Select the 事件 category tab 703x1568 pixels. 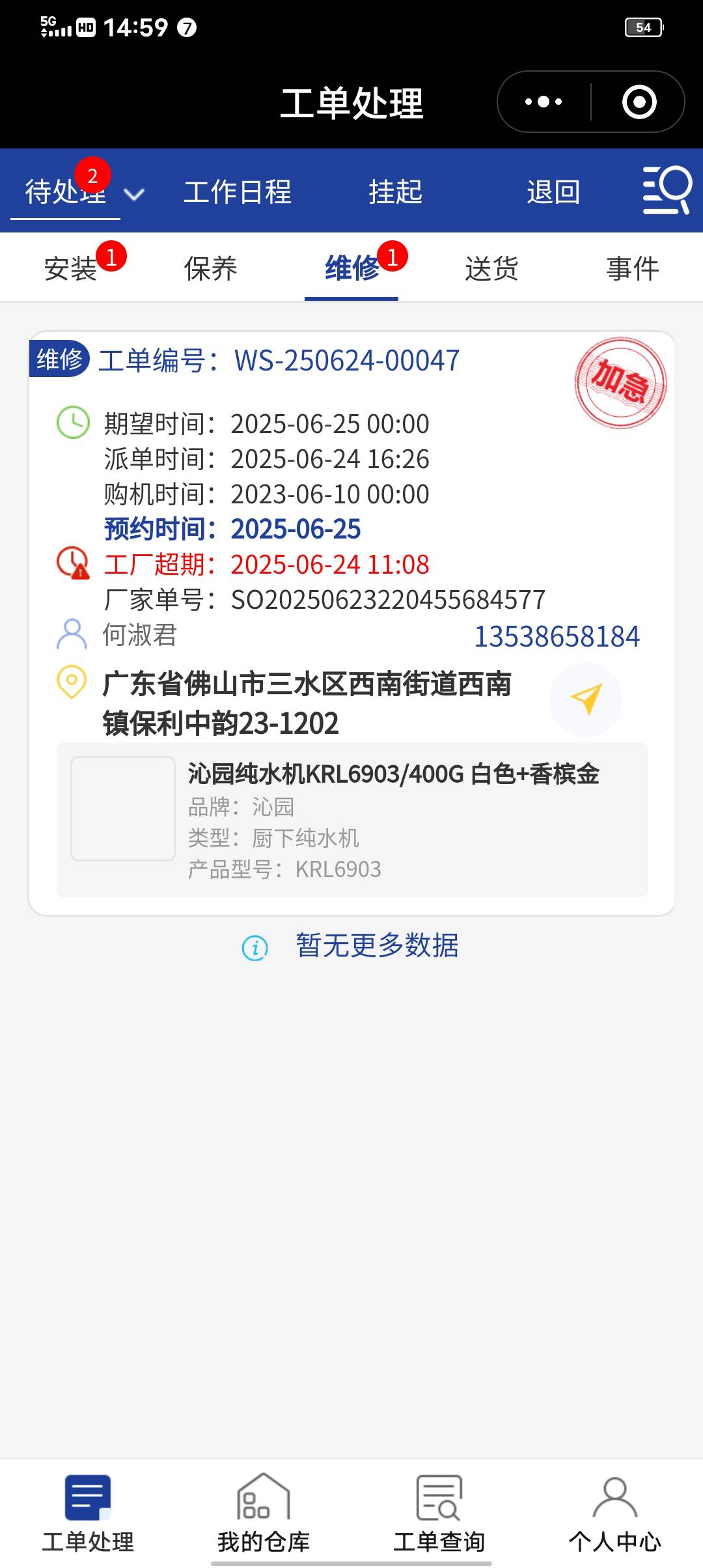633,268
